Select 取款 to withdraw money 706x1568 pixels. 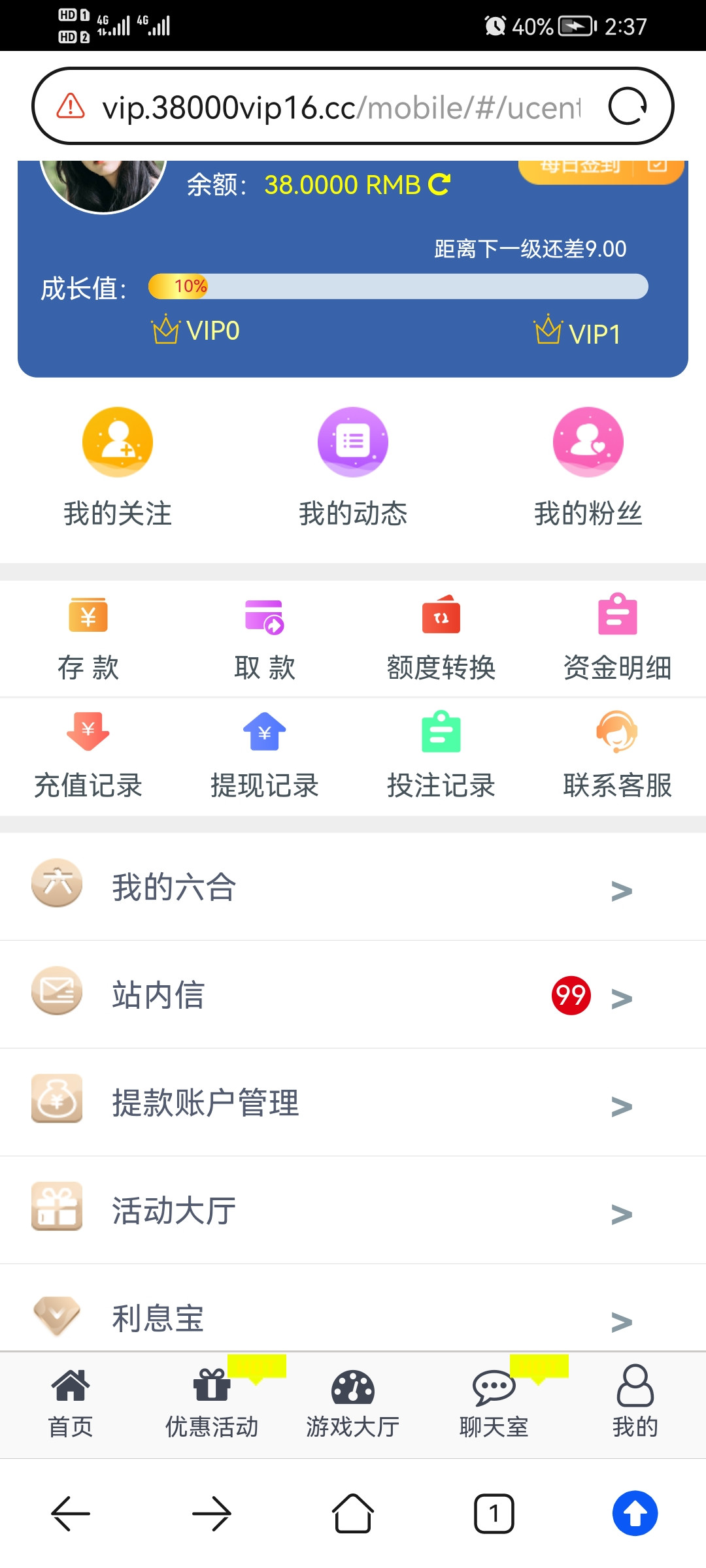click(265, 638)
